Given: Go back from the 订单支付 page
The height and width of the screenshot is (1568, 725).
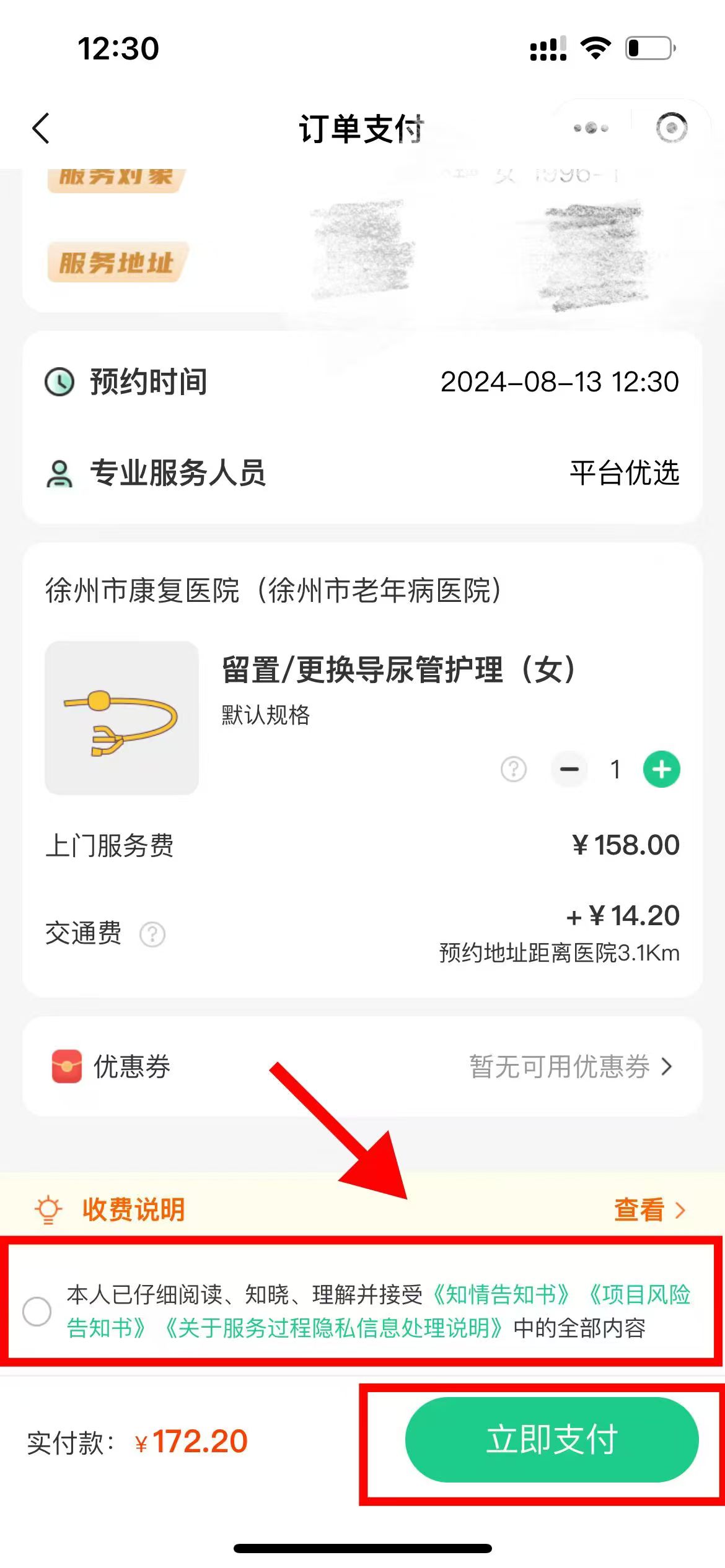Looking at the screenshot, I should point(41,129).
